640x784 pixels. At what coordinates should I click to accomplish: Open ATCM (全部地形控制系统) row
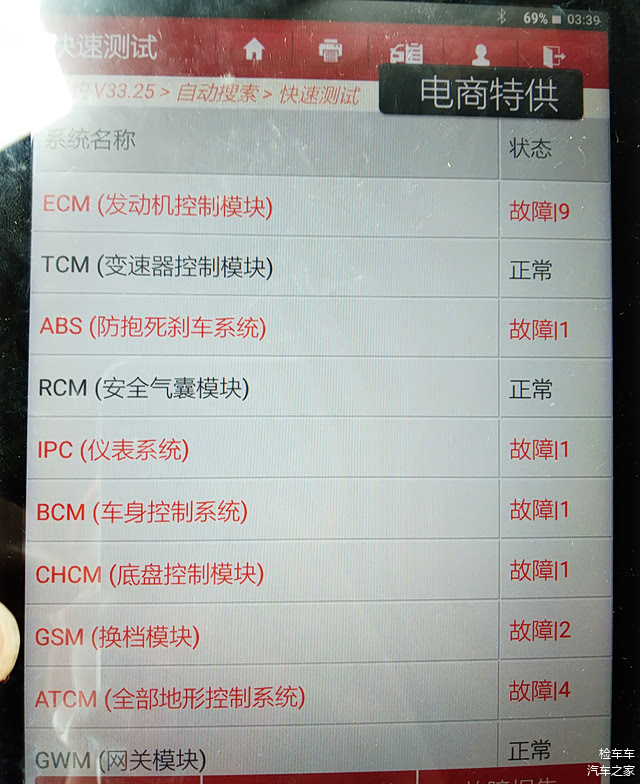[x=170, y=697]
